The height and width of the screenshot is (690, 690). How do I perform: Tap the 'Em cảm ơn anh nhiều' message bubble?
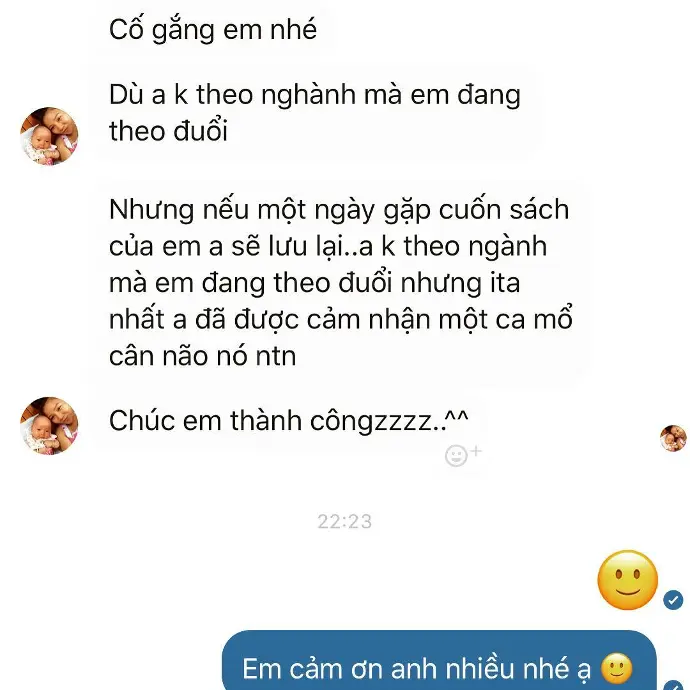tap(438, 665)
